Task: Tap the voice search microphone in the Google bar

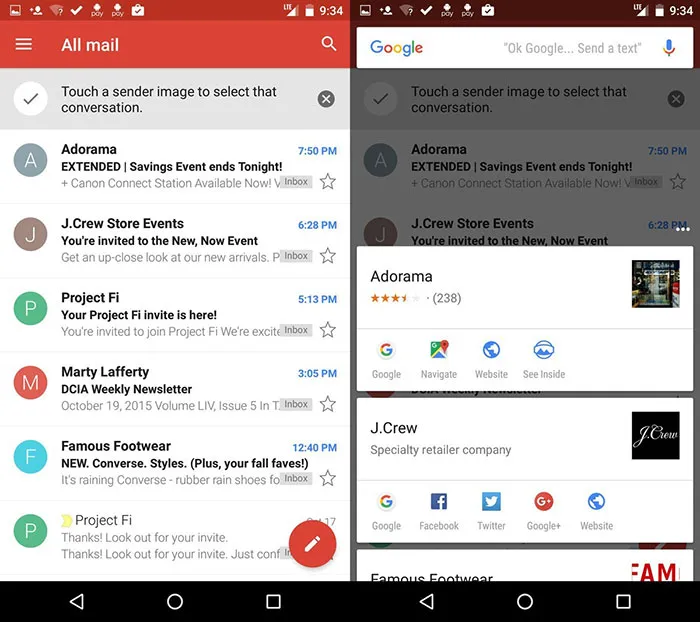Action: point(669,47)
